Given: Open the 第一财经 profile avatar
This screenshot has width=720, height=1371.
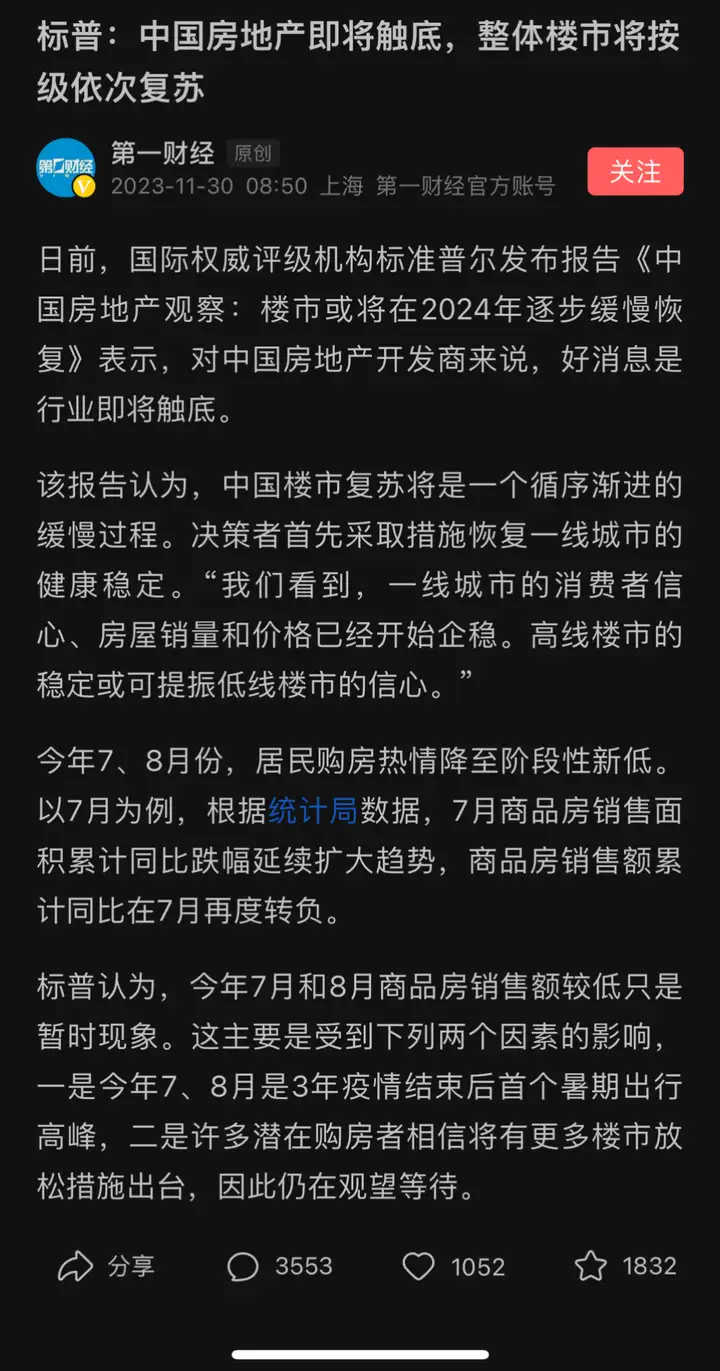Looking at the screenshot, I should 66,168.
